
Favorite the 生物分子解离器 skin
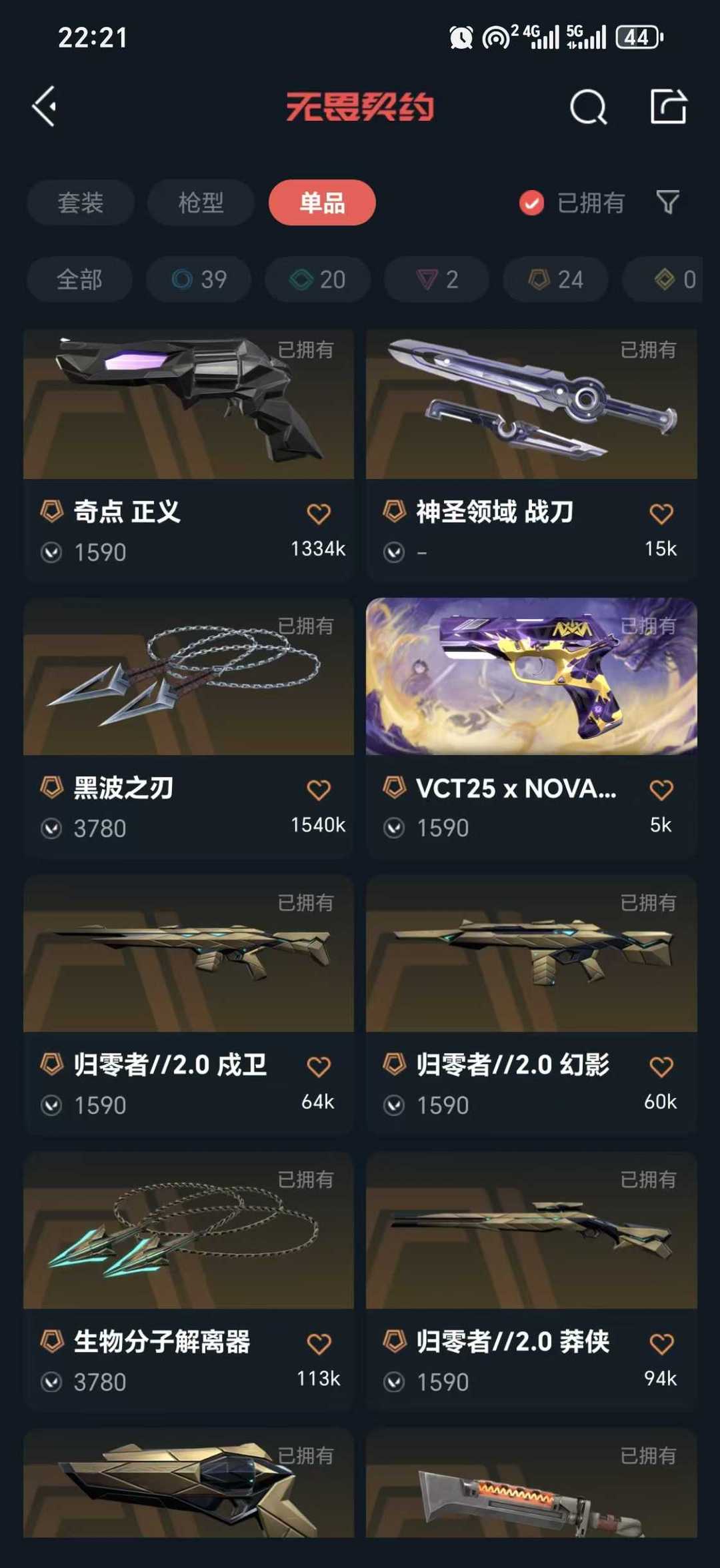(319, 1343)
